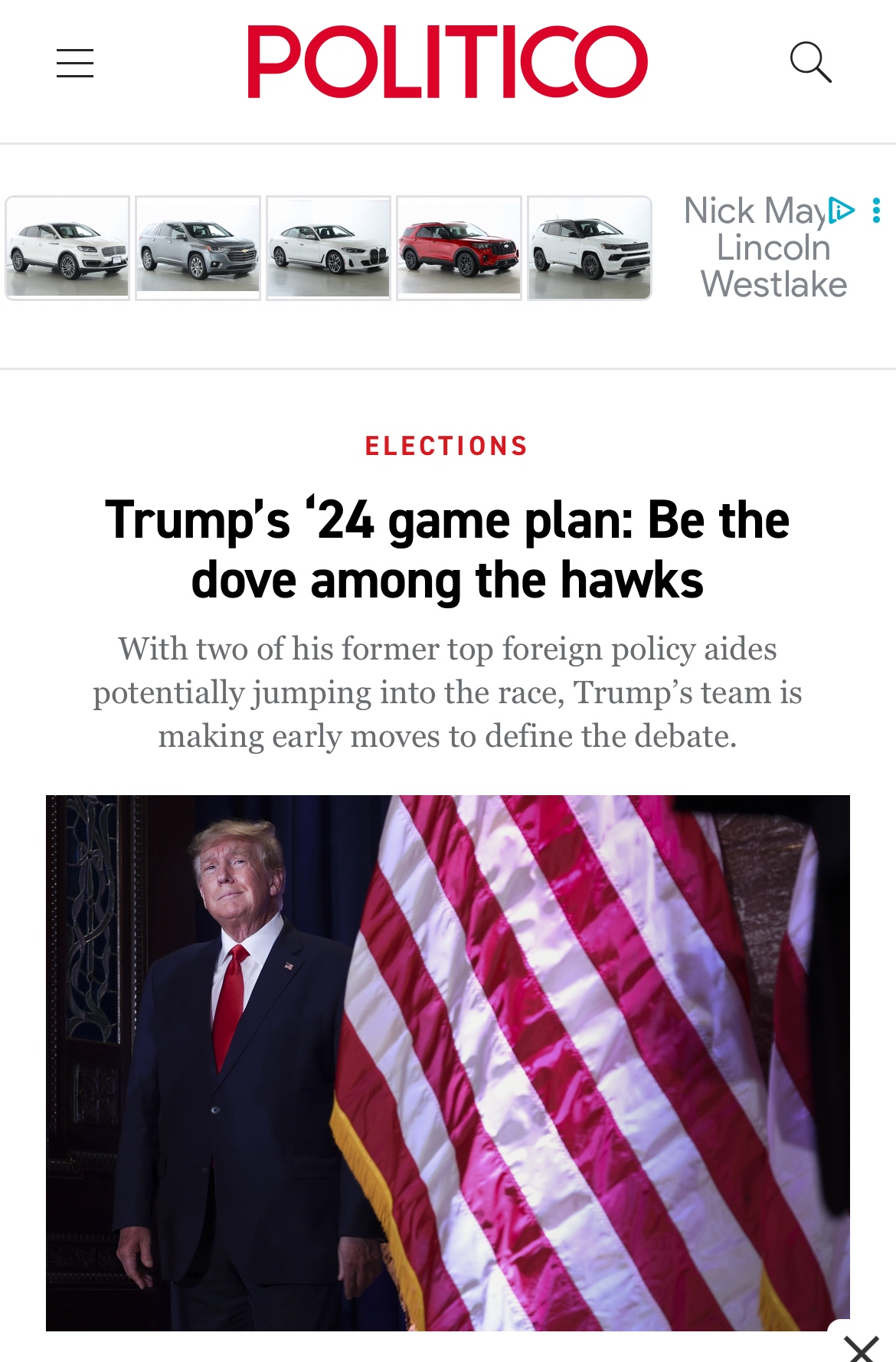Tap the gray Chevrolet SUV ad thumbnail
Screen dimensions: 896x1362
[x=198, y=248]
